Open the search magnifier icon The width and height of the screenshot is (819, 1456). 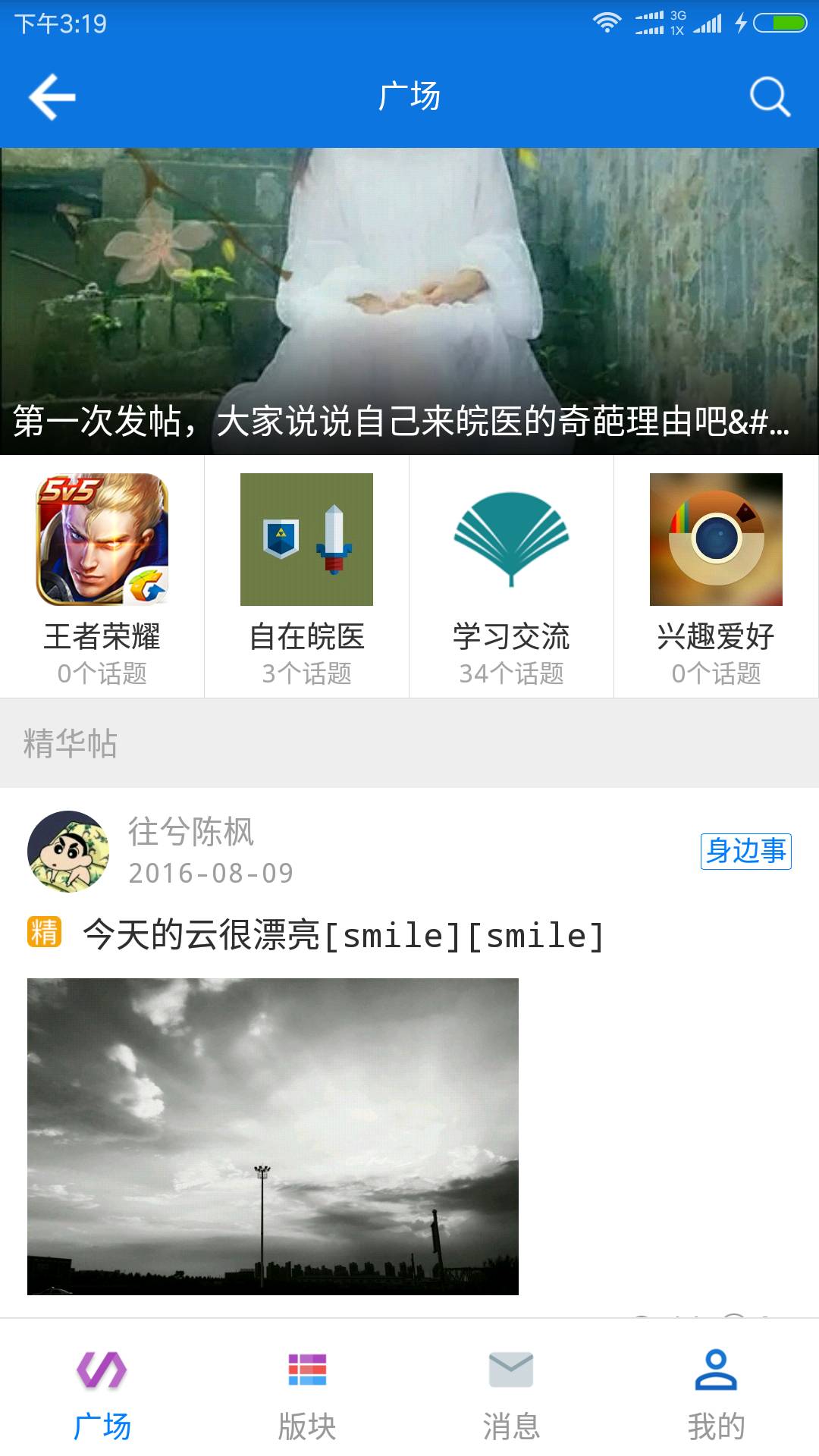tap(770, 97)
